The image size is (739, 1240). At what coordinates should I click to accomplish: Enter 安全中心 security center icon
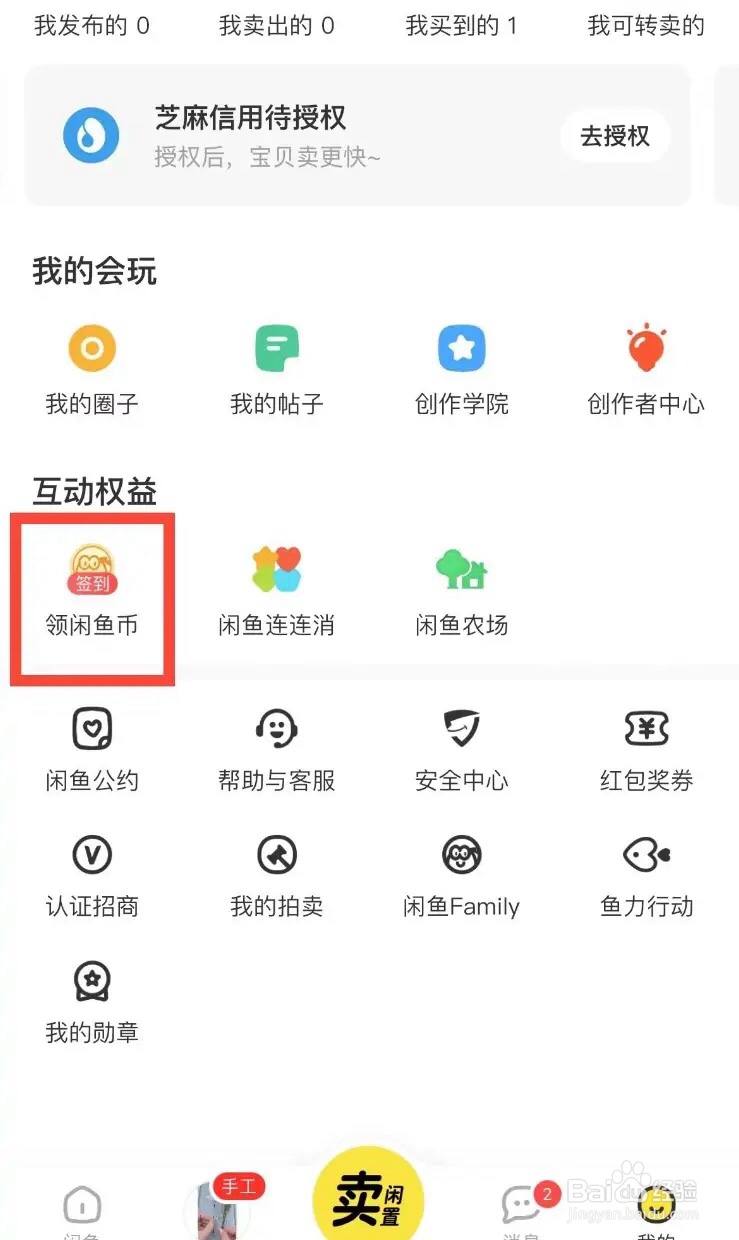[460, 729]
